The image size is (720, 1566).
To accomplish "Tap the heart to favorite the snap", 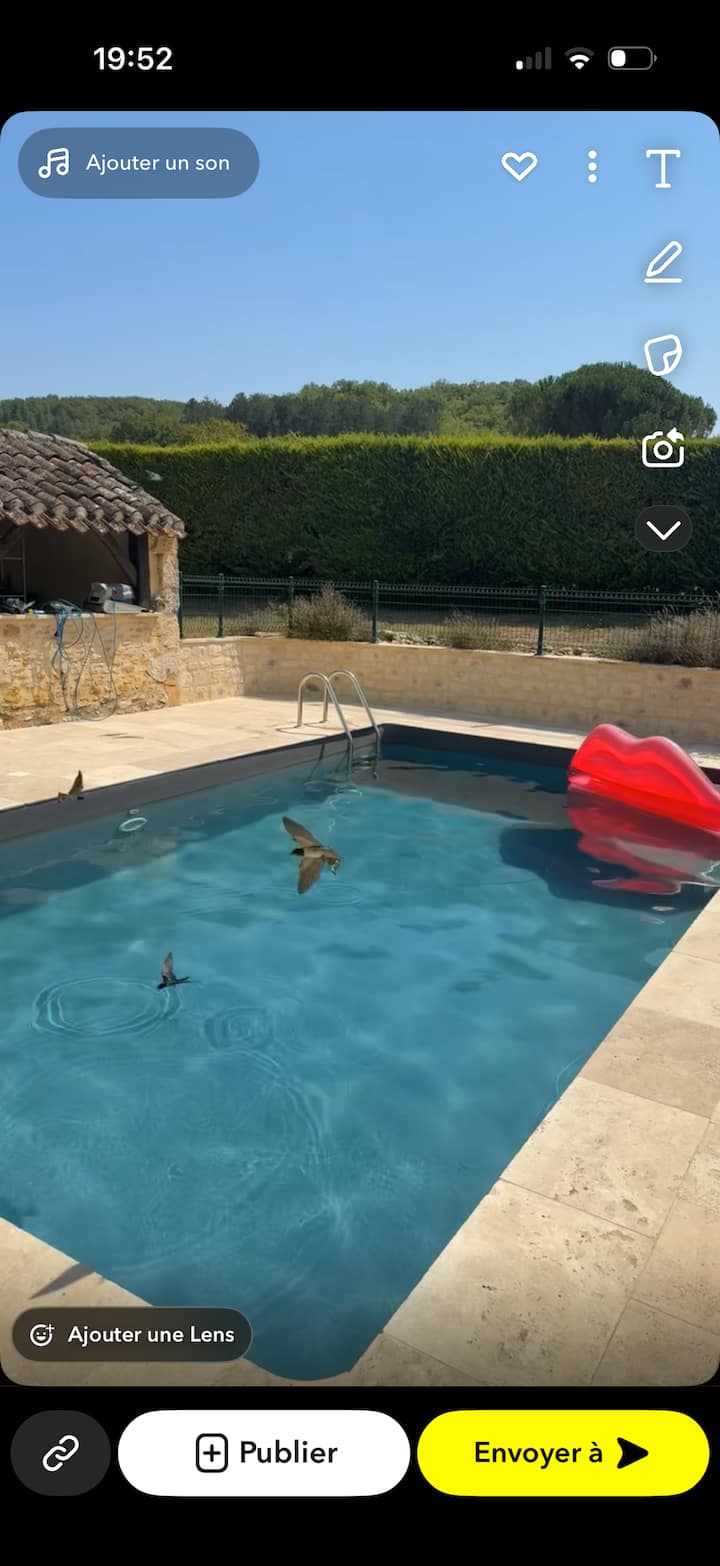I will point(519,166).
